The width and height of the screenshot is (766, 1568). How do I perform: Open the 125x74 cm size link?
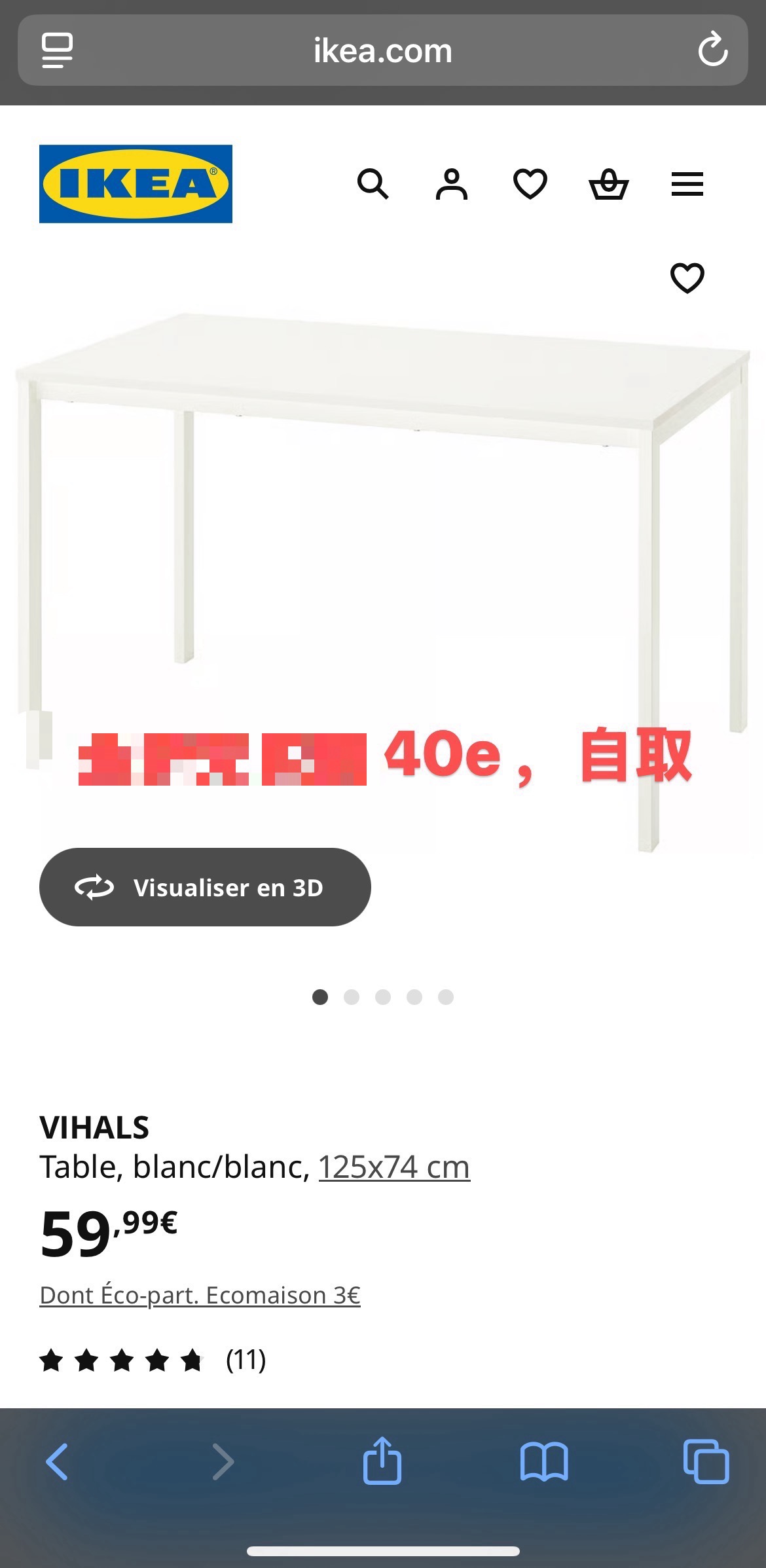point(394,1167)
